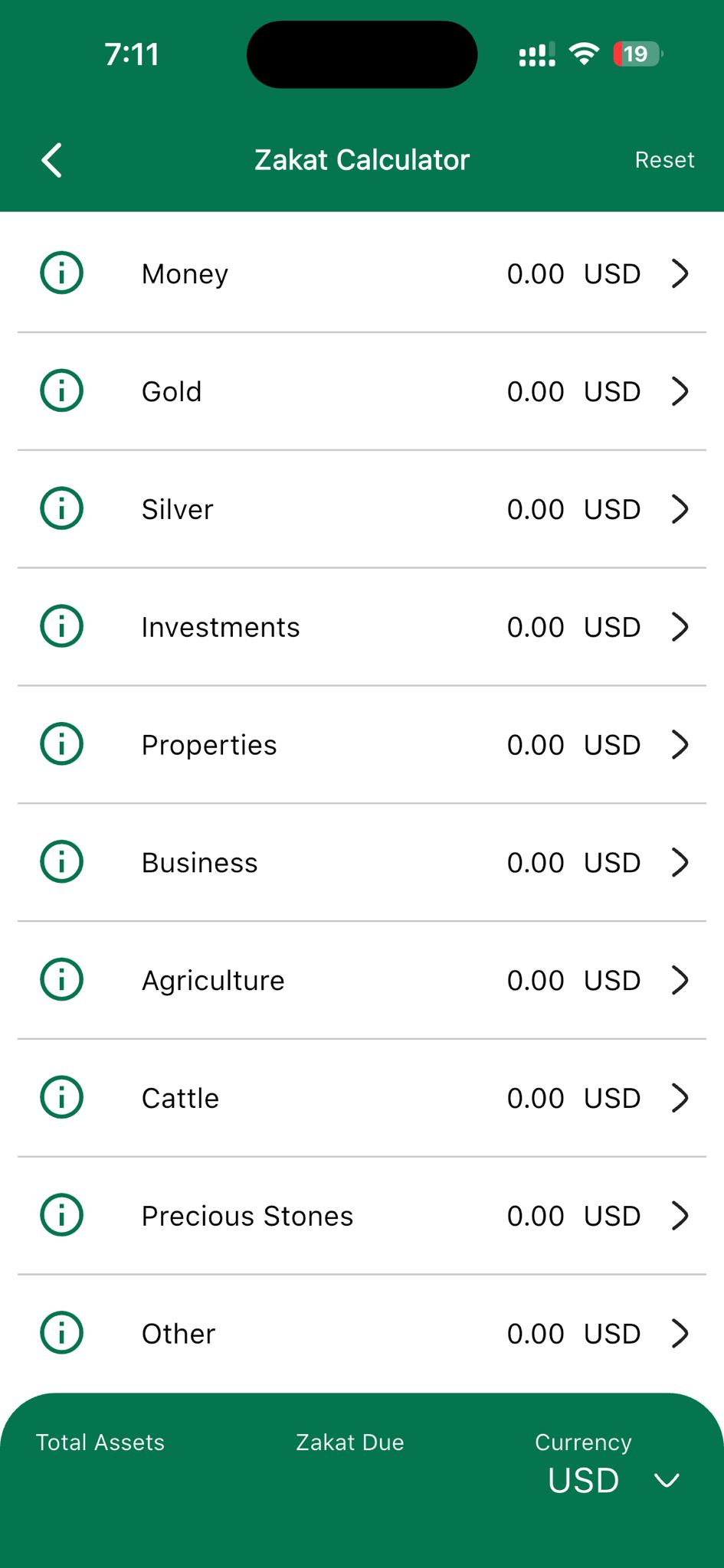
Task: Tap the Zakat Due label
Action: 350,1442
